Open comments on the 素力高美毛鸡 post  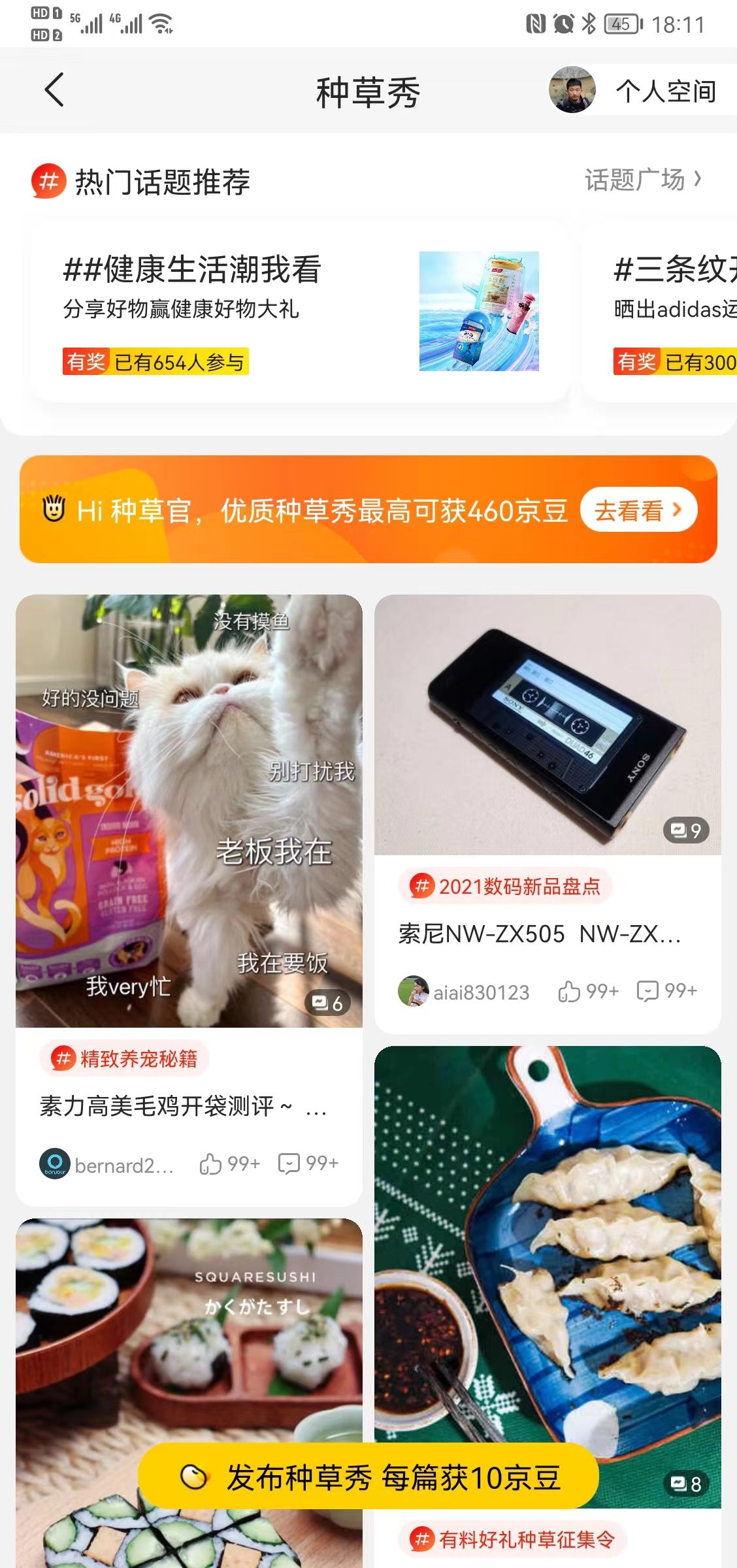coord(308,1164)
